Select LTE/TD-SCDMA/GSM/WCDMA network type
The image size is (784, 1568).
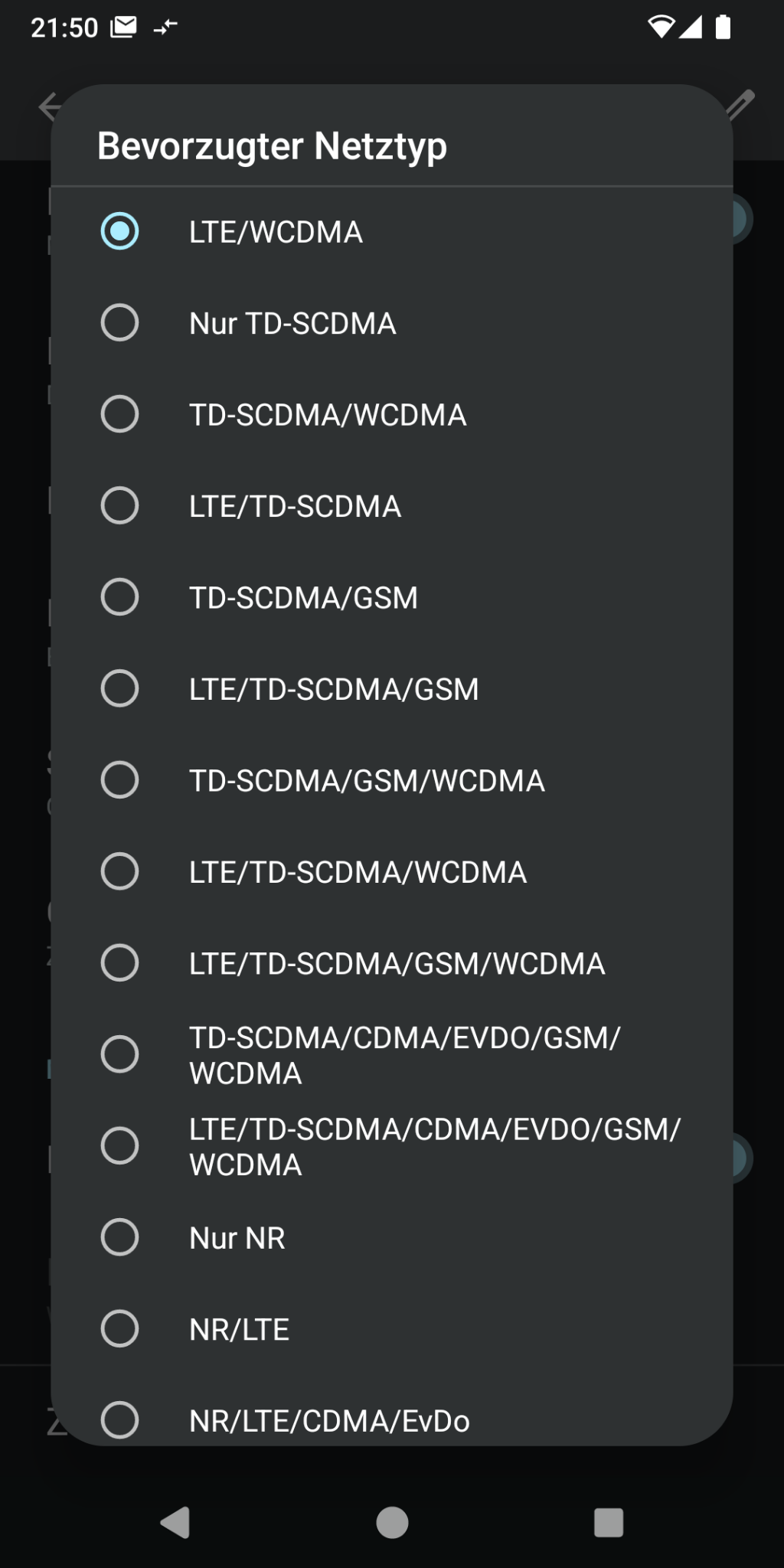[x=392, y=963]
